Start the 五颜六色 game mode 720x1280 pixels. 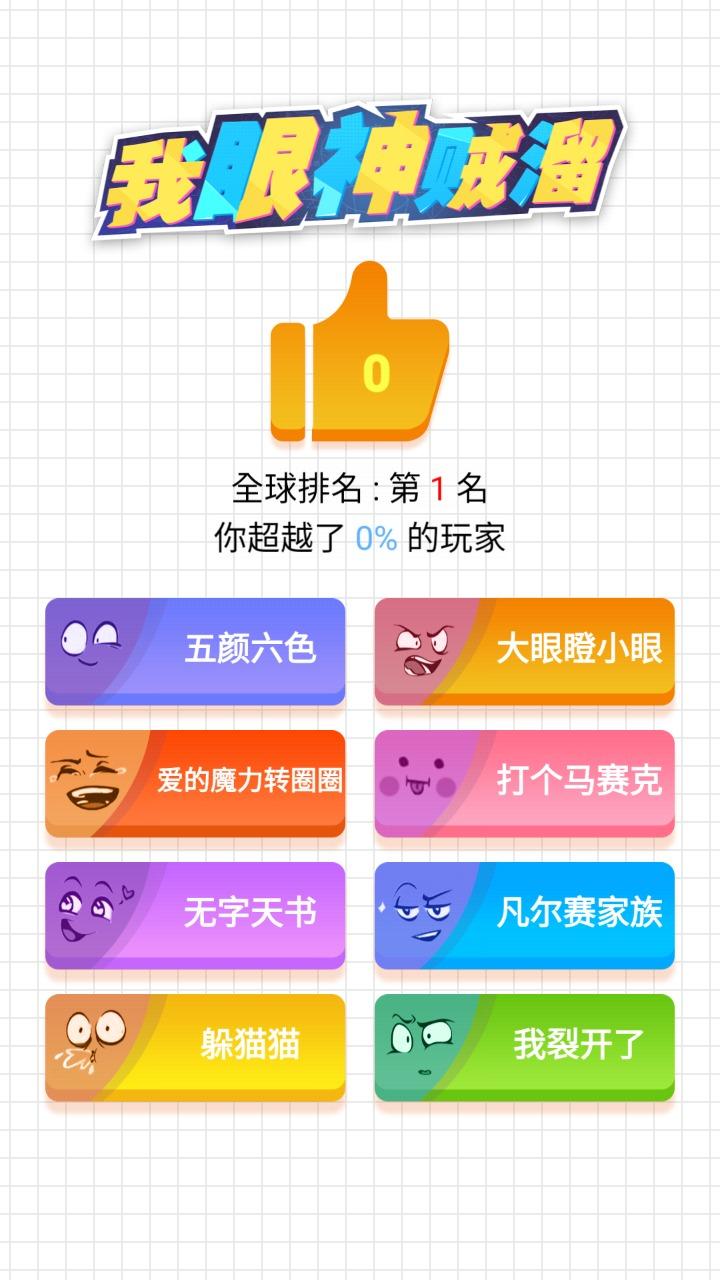[195, 650]
